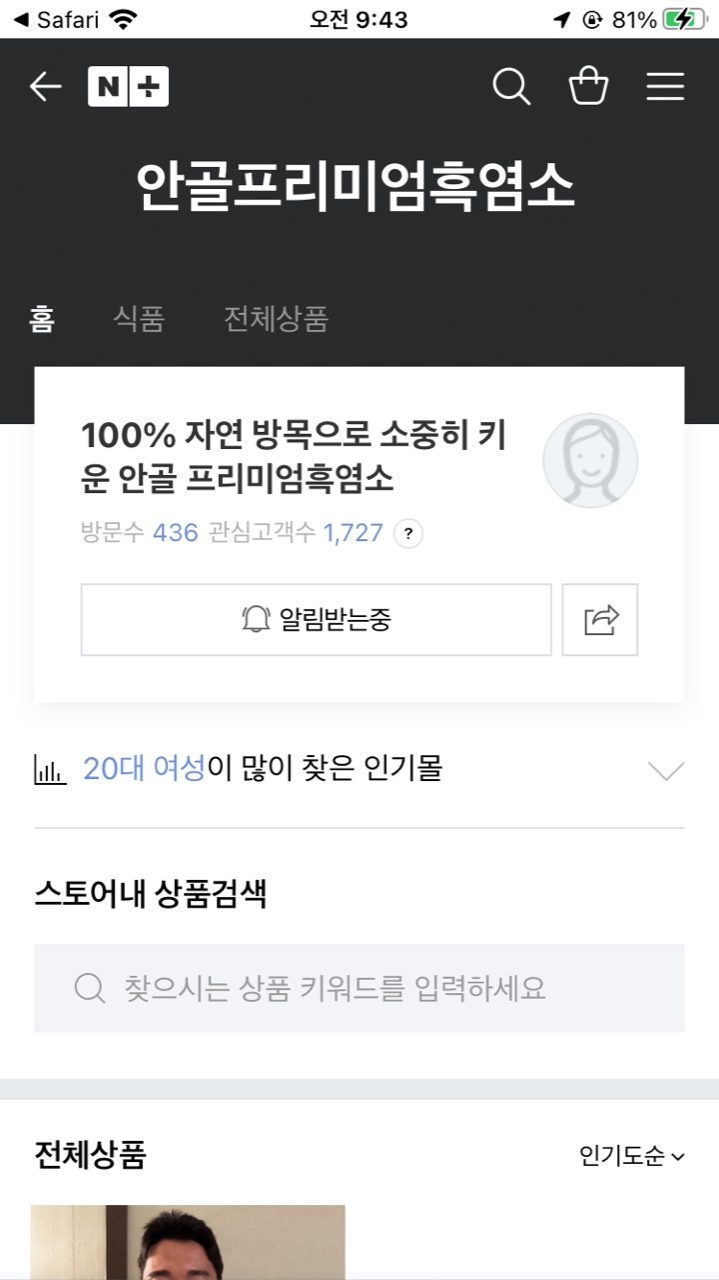Open the first product thumbnail
Screen dimensions: 719x1280
point(188,1241)
